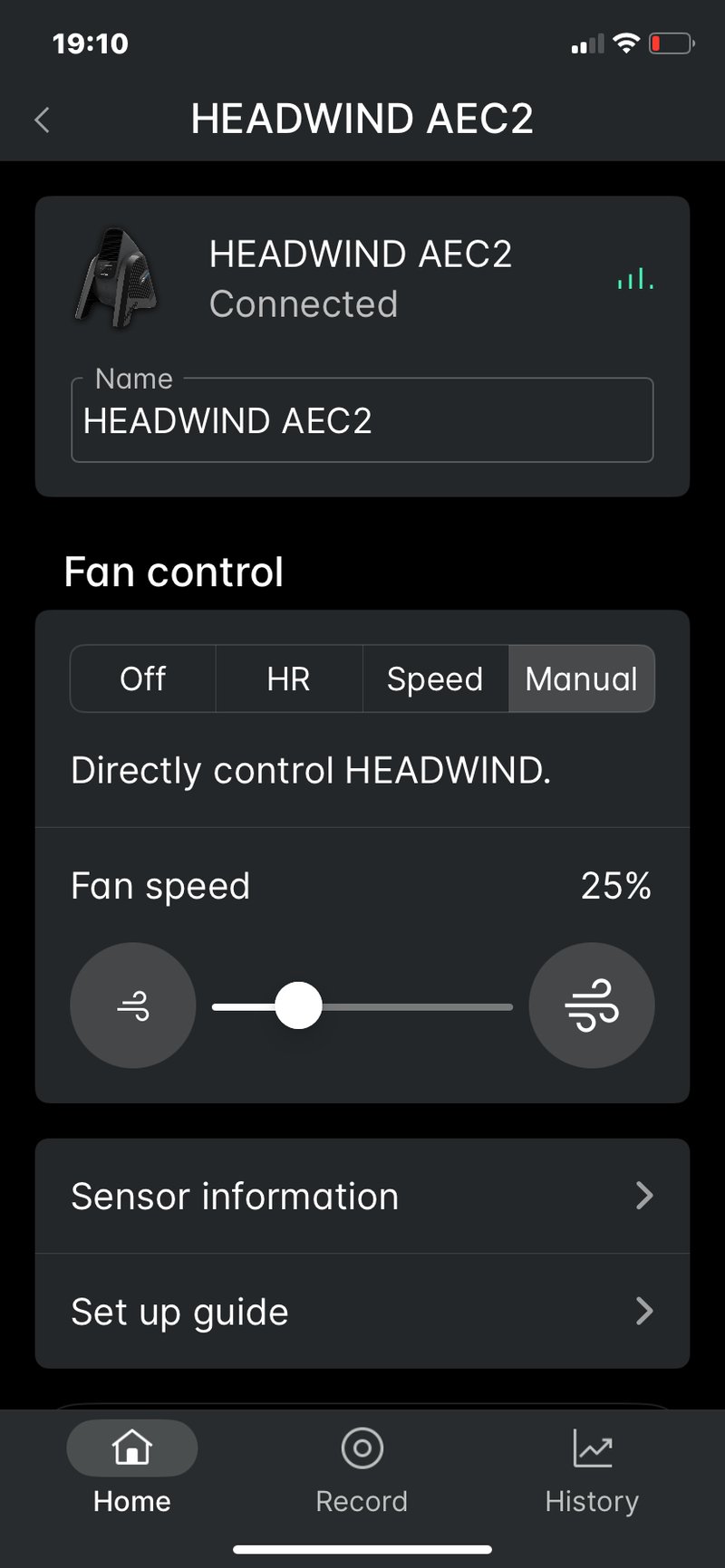This screenshot has height=1568, width=725.
Task: Open the Set up guide
Action: pyautogui.click(x=362, y=1312)
